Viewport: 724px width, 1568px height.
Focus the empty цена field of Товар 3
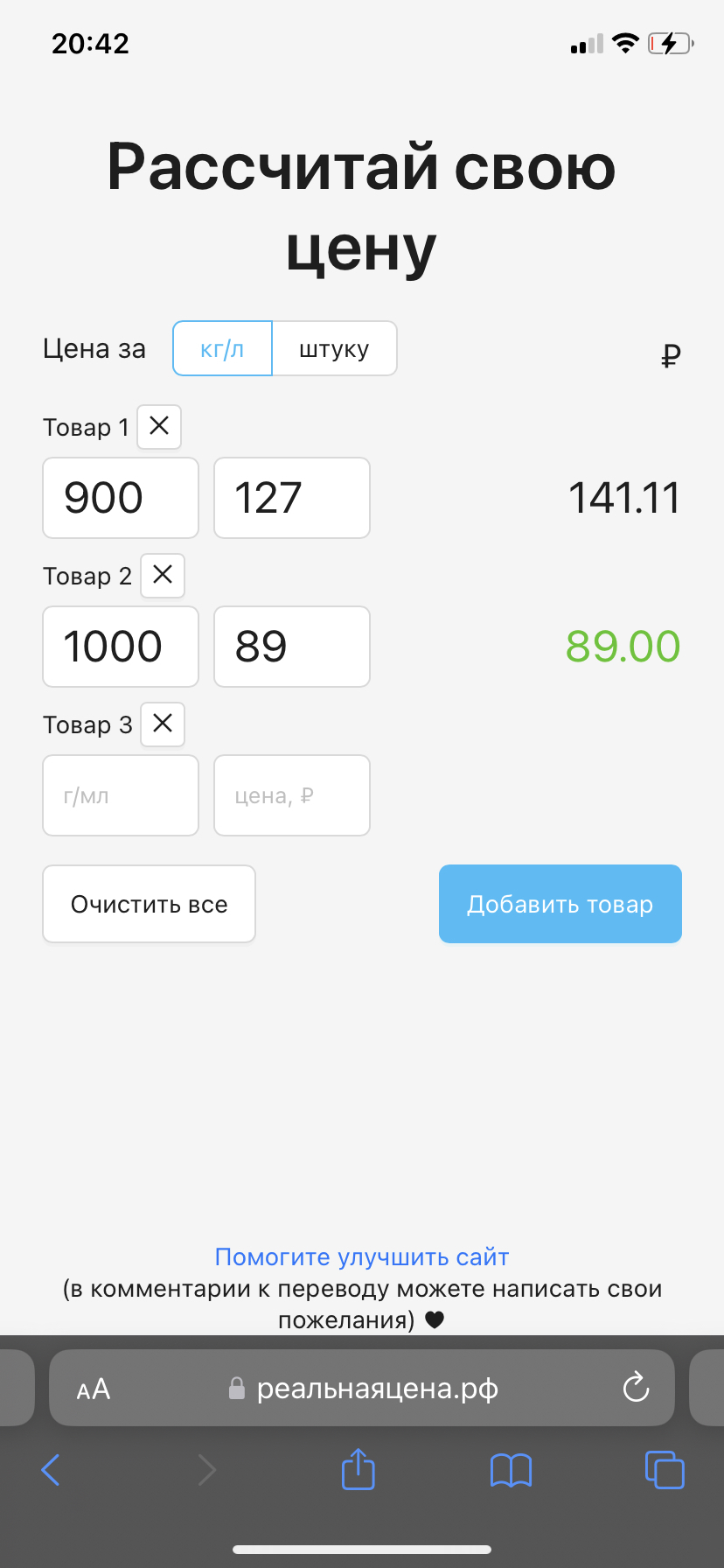coord(292,795)
